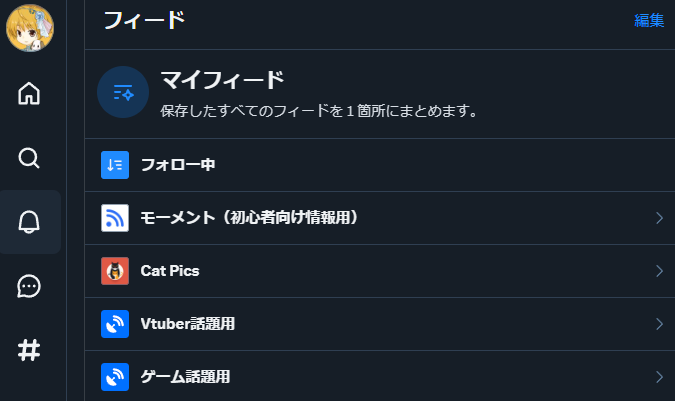Open the フォロー中 feed

pos(178,165)
